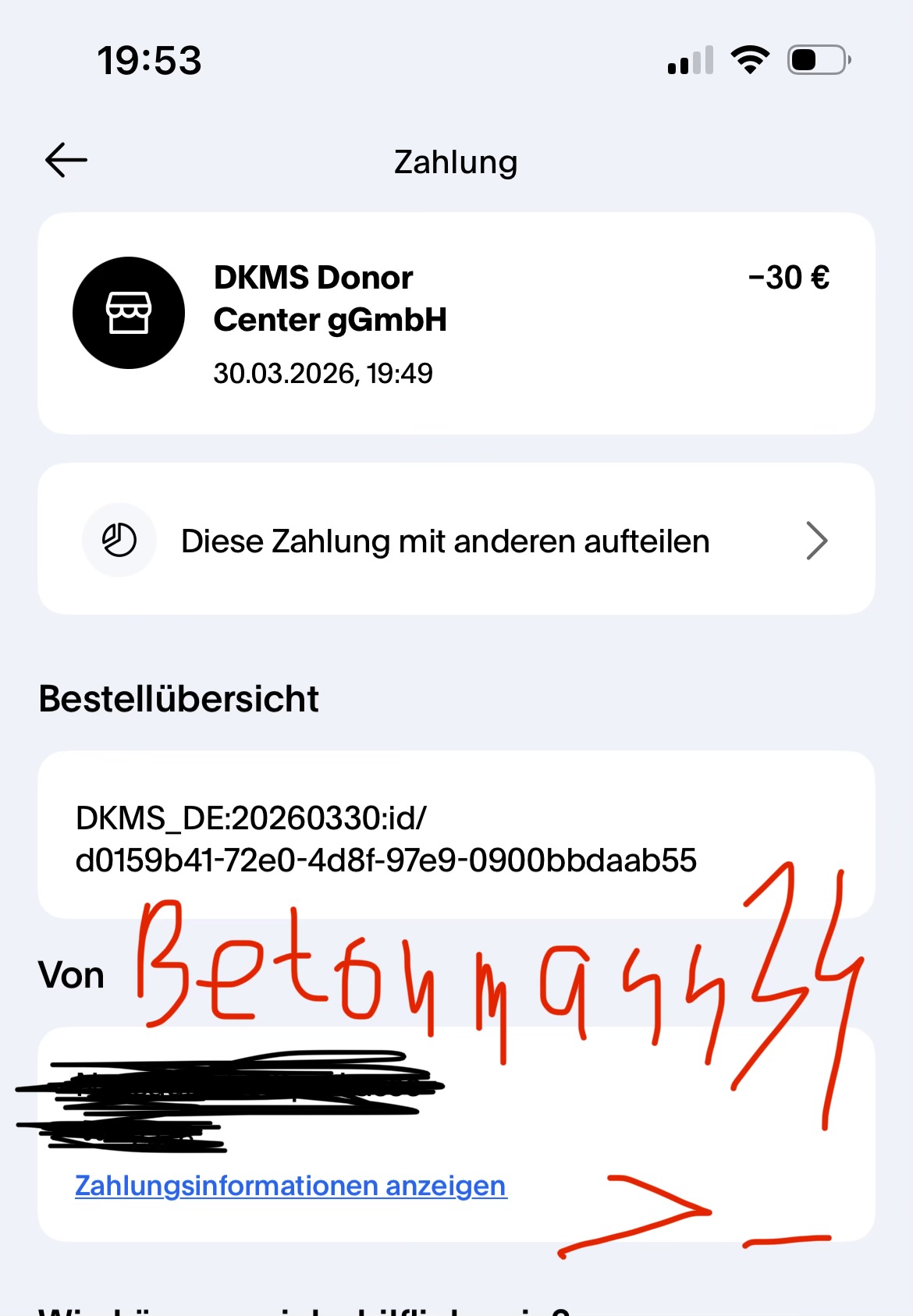Open 'Diese Zahlung mit anderen aufteilen'
Image resolution: width=913 pixels, height=1316 pixels.
[456, 540]
